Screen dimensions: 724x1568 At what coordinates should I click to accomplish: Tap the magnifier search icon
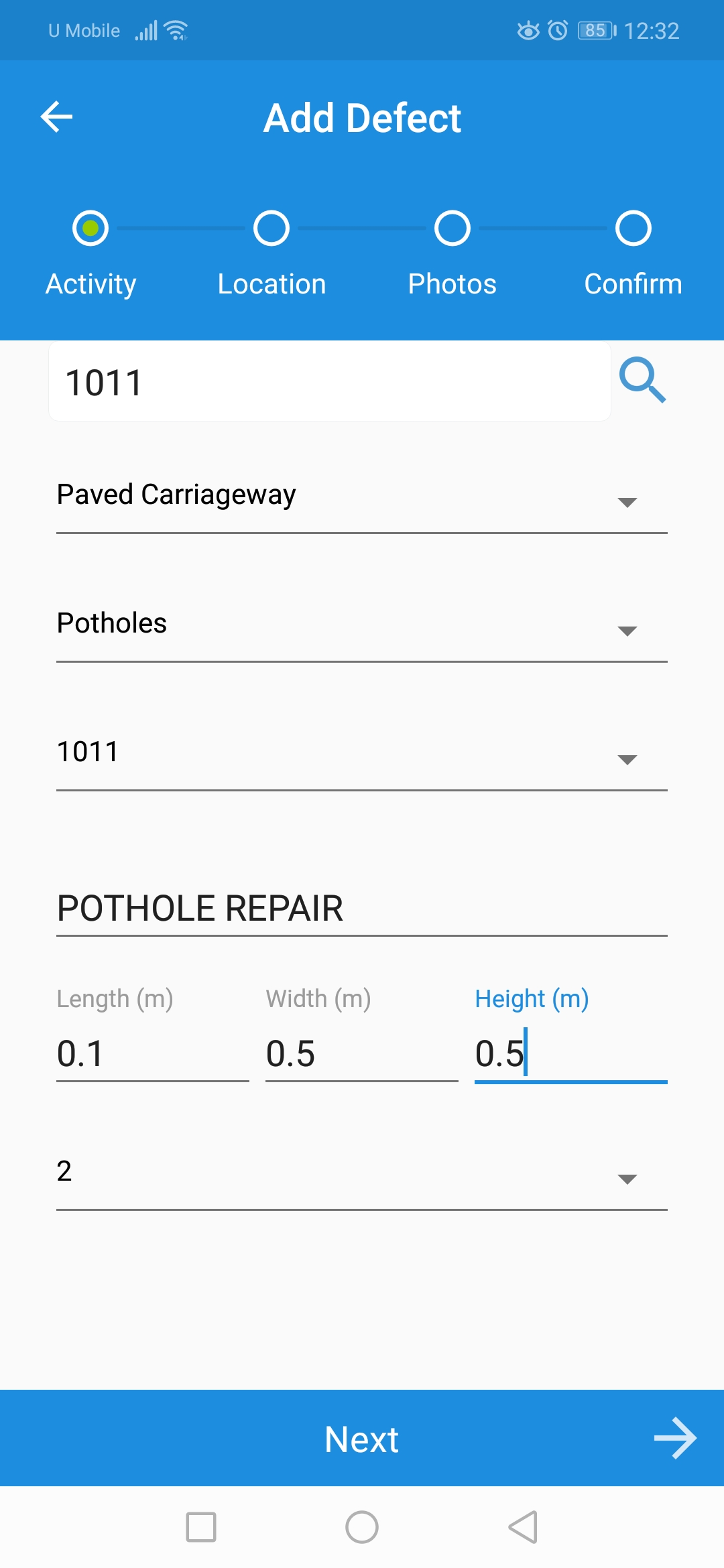tap(642, 380)
